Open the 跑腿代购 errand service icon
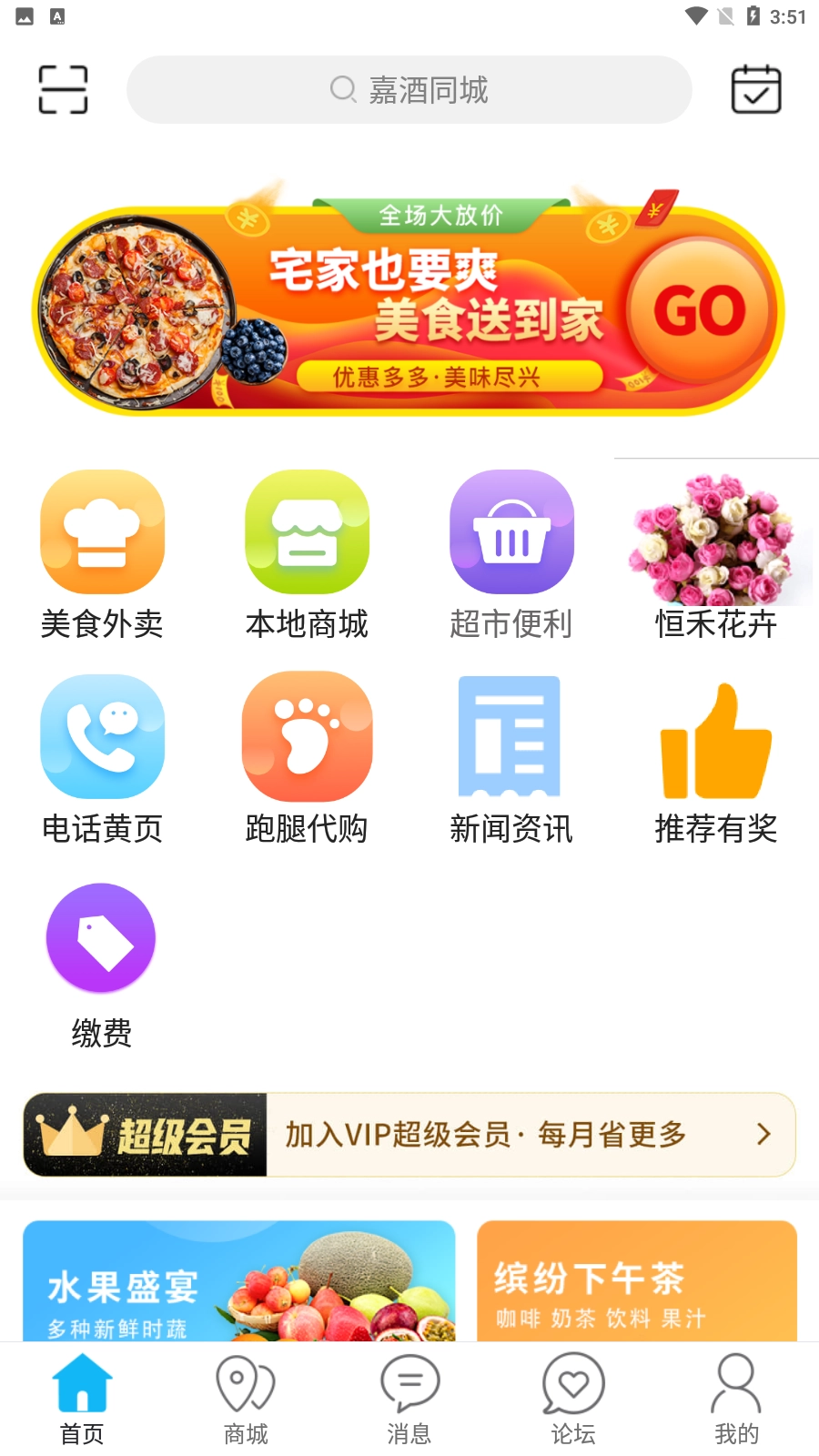This screenshot has height=1456, width=819. 307,737
